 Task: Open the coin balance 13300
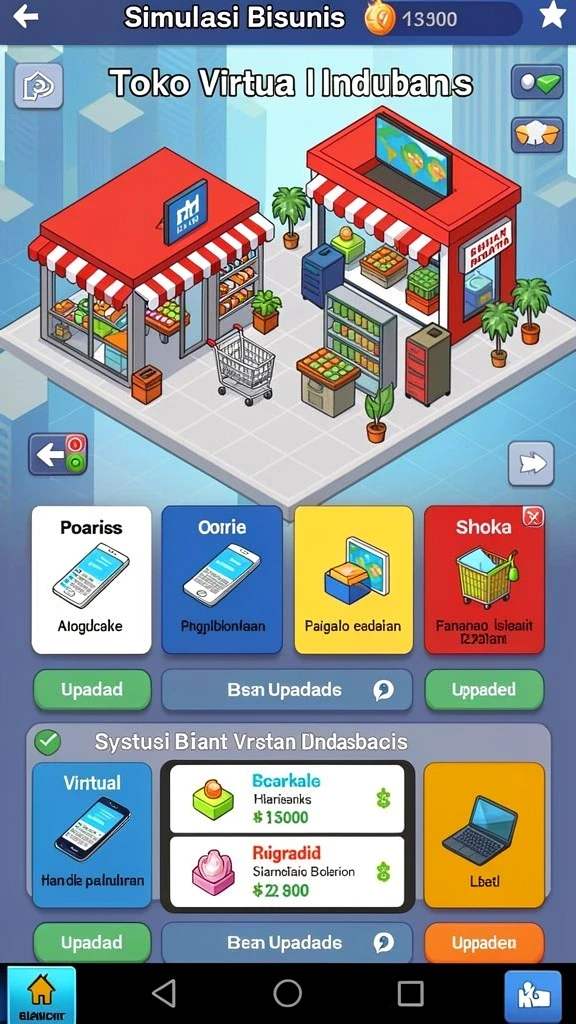click(x=444, y=18)
